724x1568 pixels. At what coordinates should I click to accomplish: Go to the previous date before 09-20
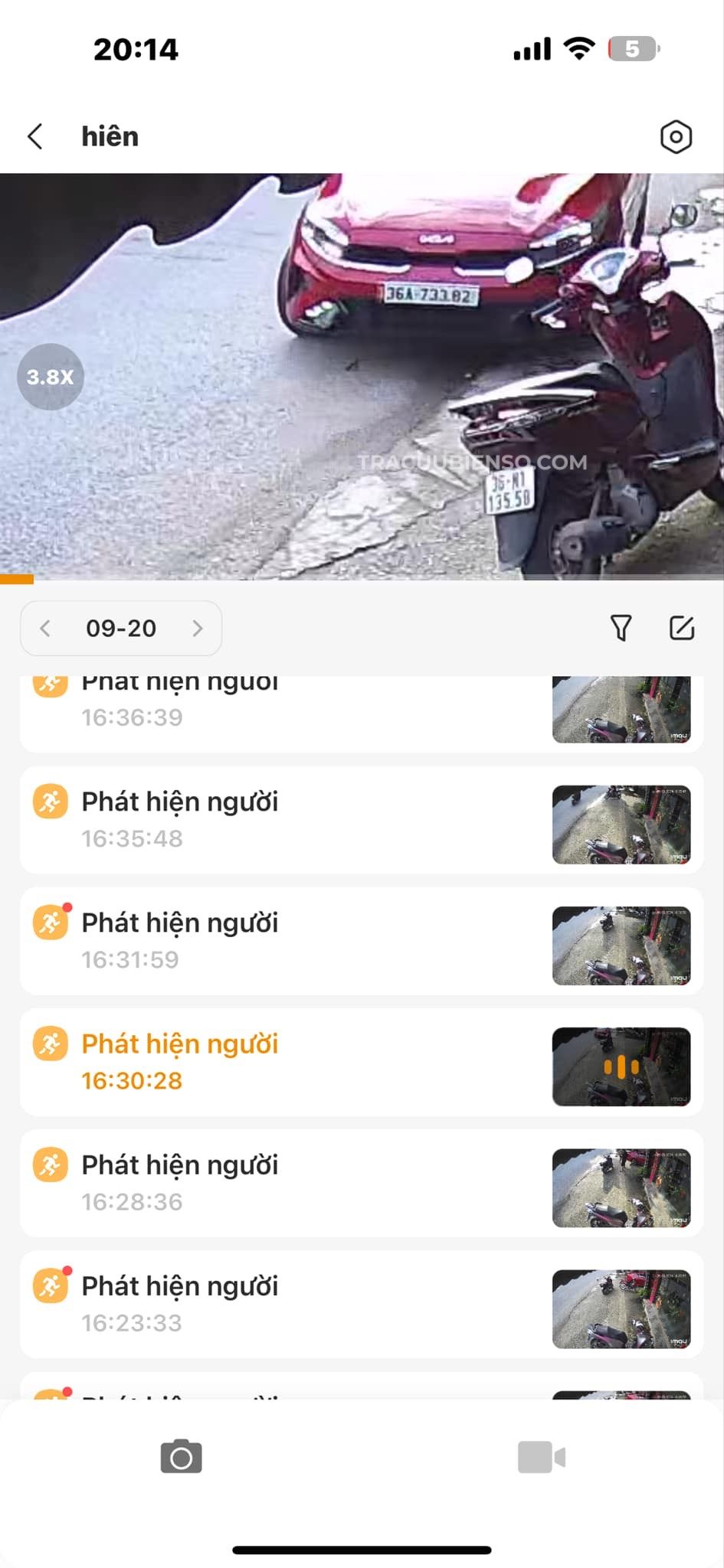tap(45, 629)
